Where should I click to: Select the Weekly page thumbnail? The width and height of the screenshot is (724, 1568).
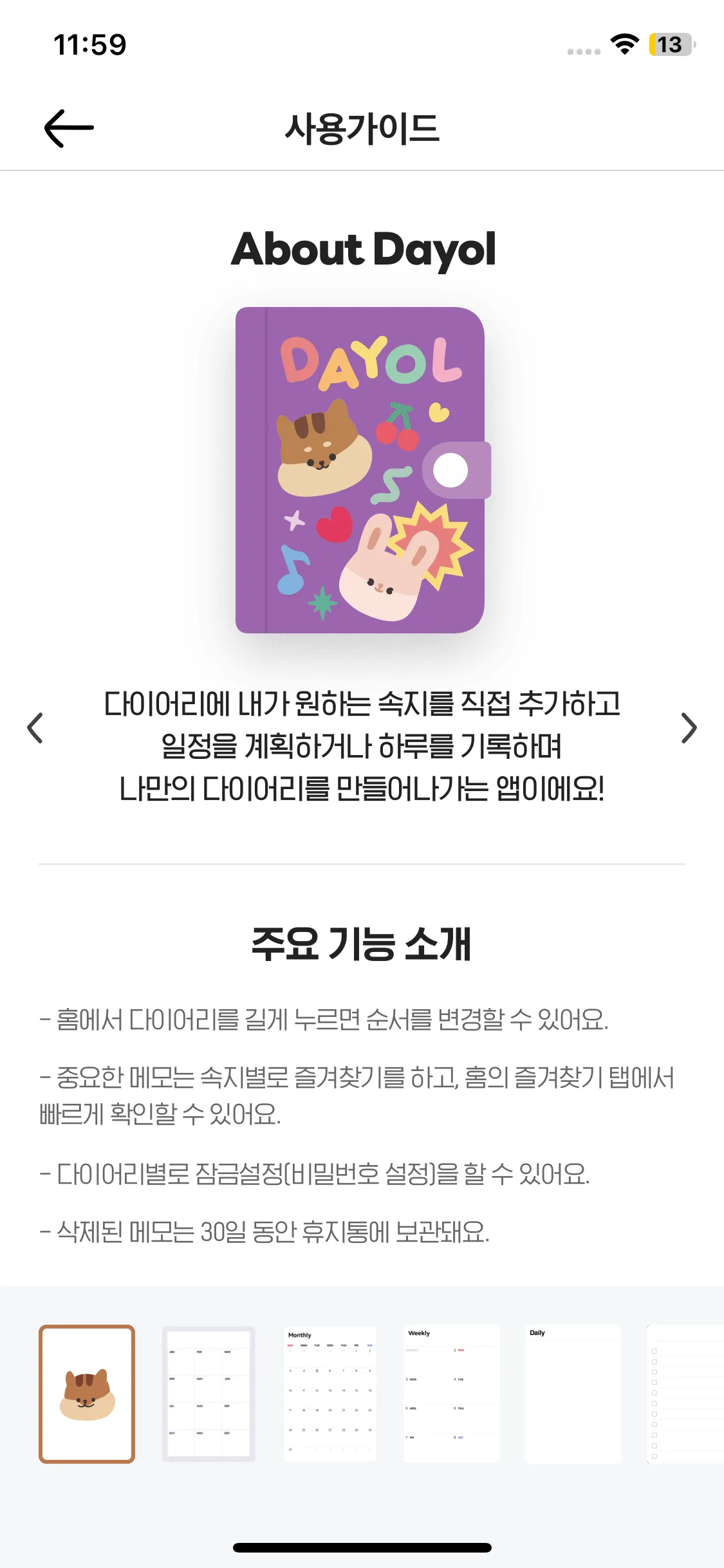(x=452, y=1394)
